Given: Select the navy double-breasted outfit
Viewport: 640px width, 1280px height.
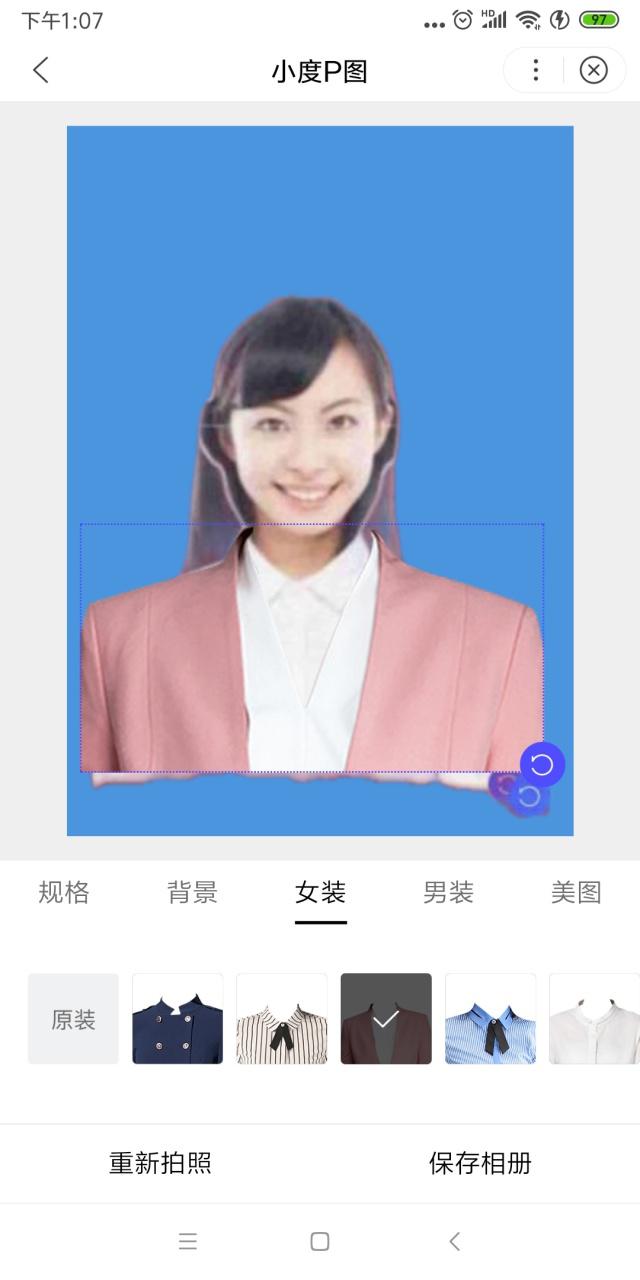Looking at the screenshot, I should pos(177,1019).
